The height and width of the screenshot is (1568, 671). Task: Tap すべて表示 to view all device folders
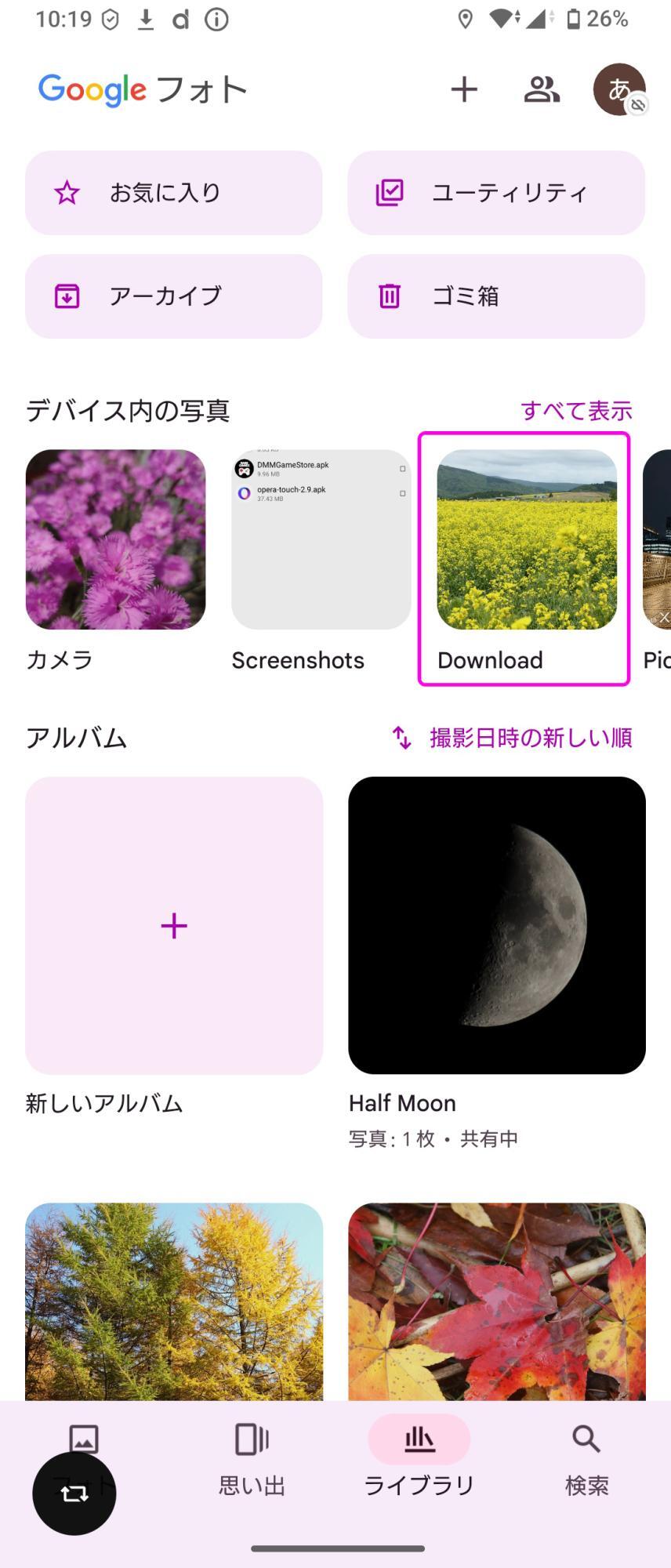pyautogui.click(x=576, y=410)
